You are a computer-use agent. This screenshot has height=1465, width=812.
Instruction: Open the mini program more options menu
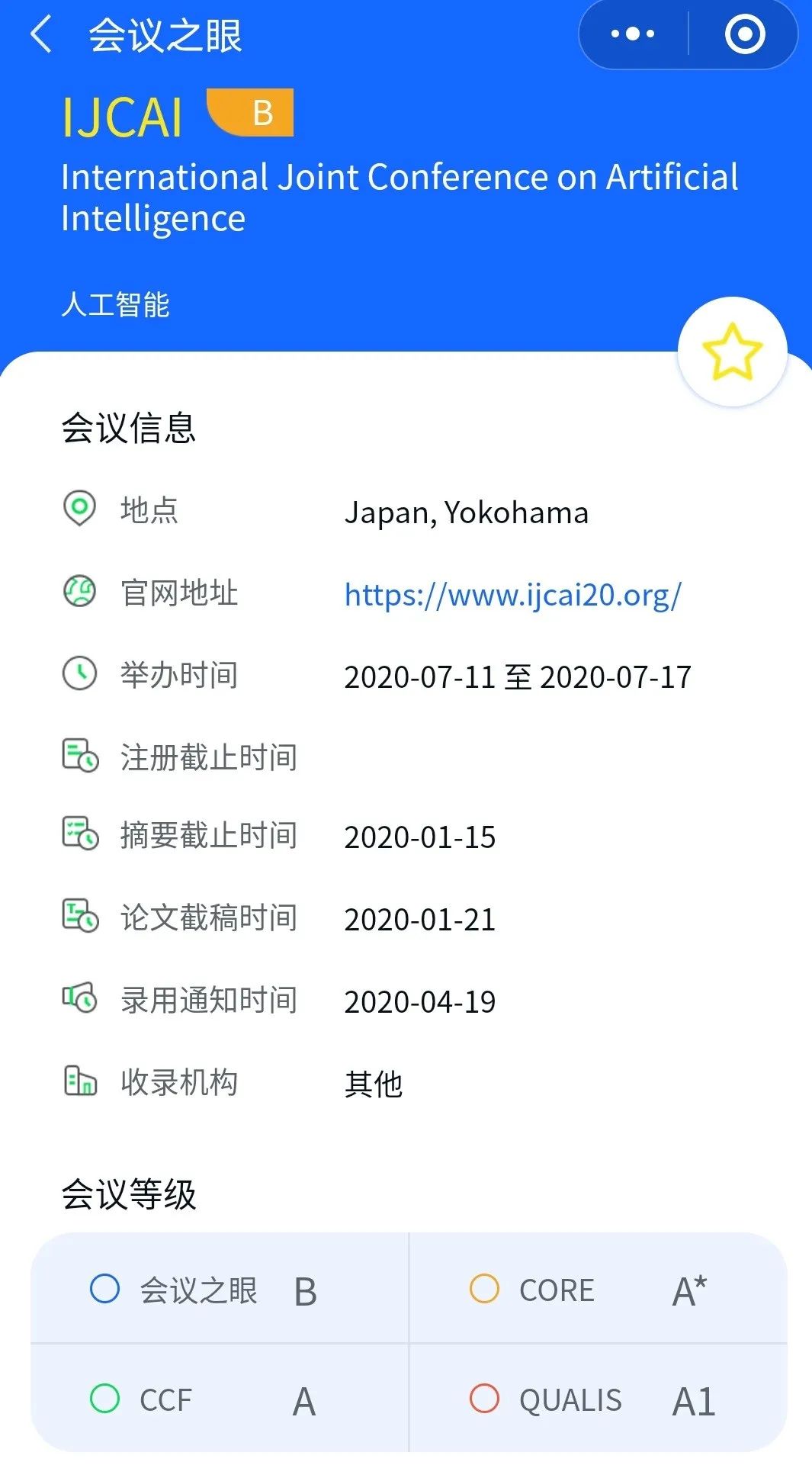tap(633, 34)
